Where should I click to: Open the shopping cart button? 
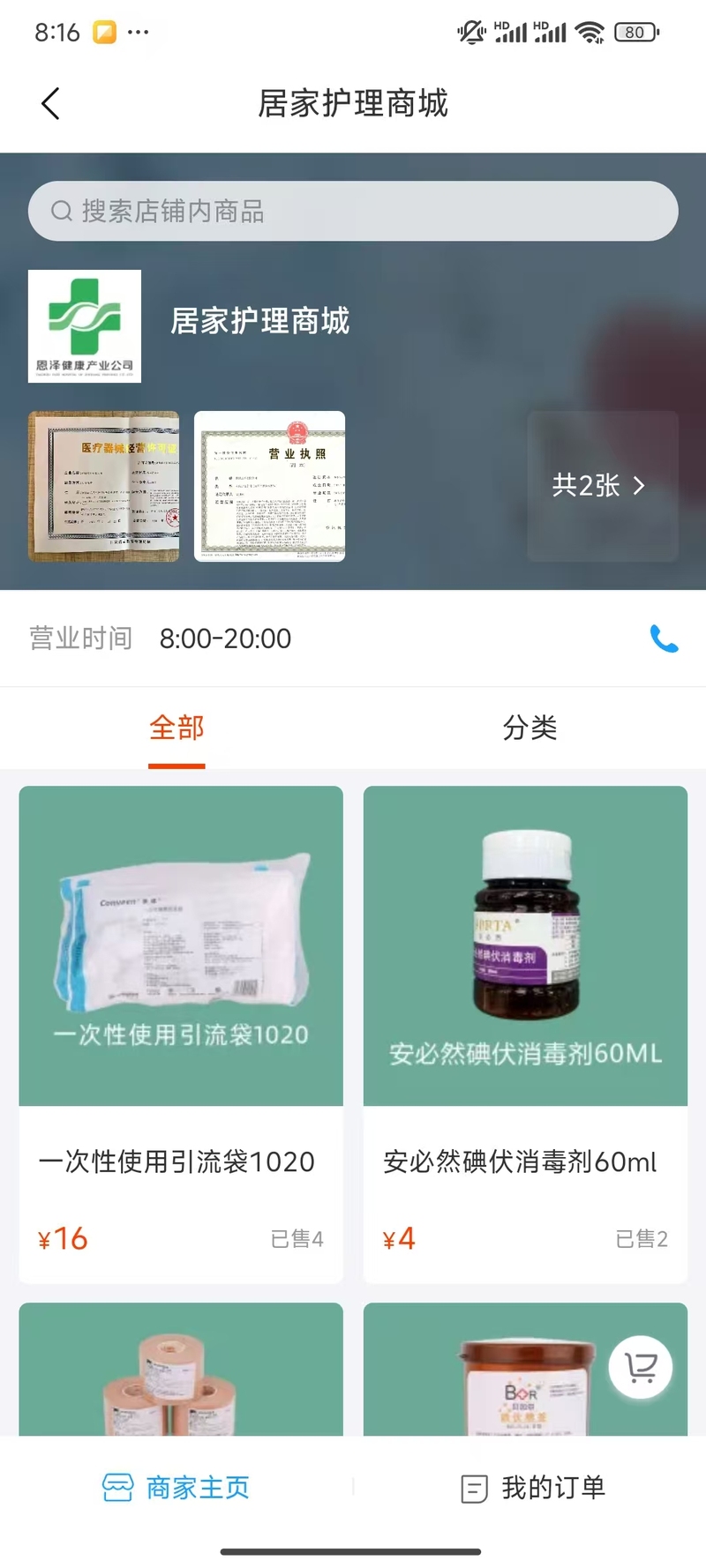(641, 1367)
